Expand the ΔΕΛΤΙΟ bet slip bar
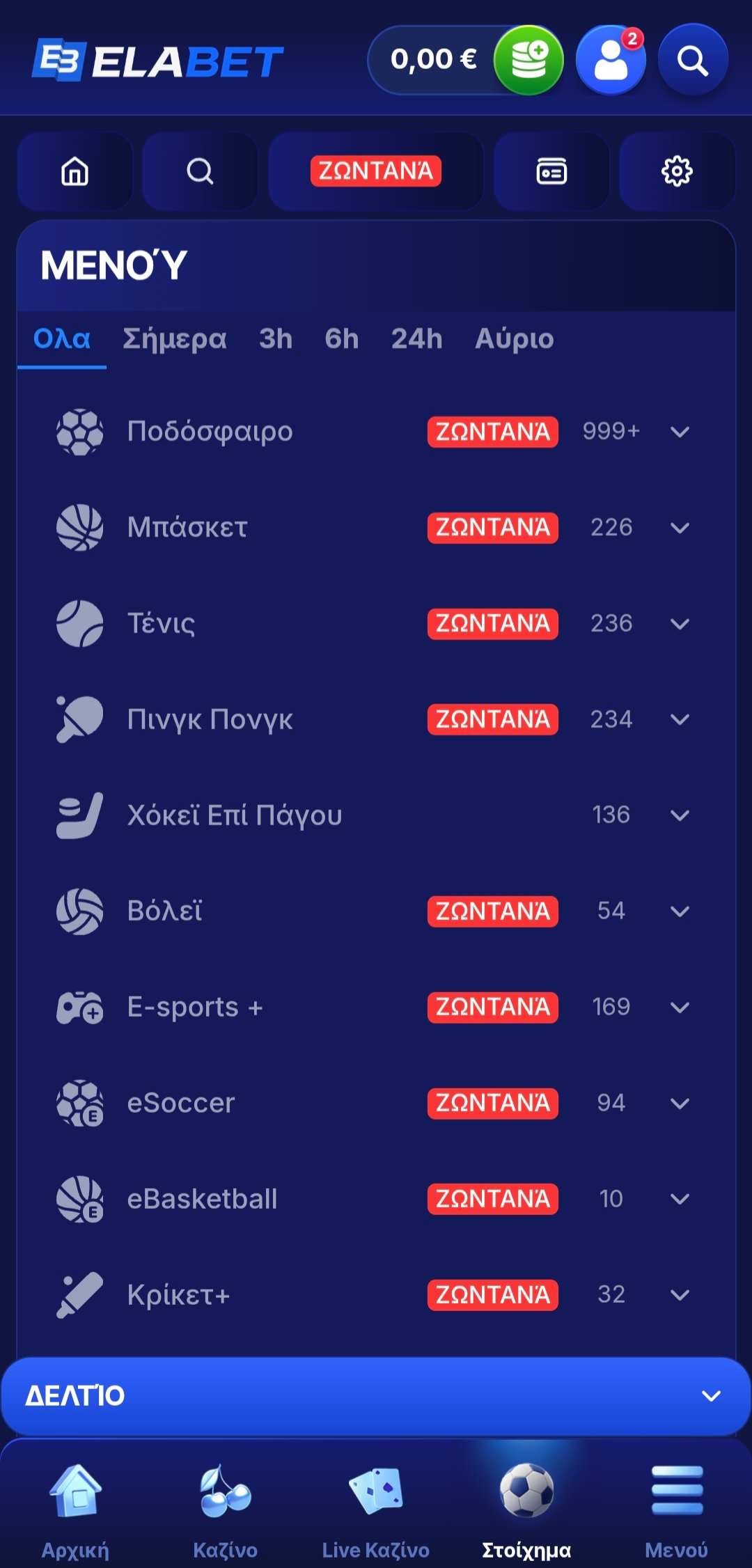This screenshot has width=752, height=1568. [x=376, y=1396]
